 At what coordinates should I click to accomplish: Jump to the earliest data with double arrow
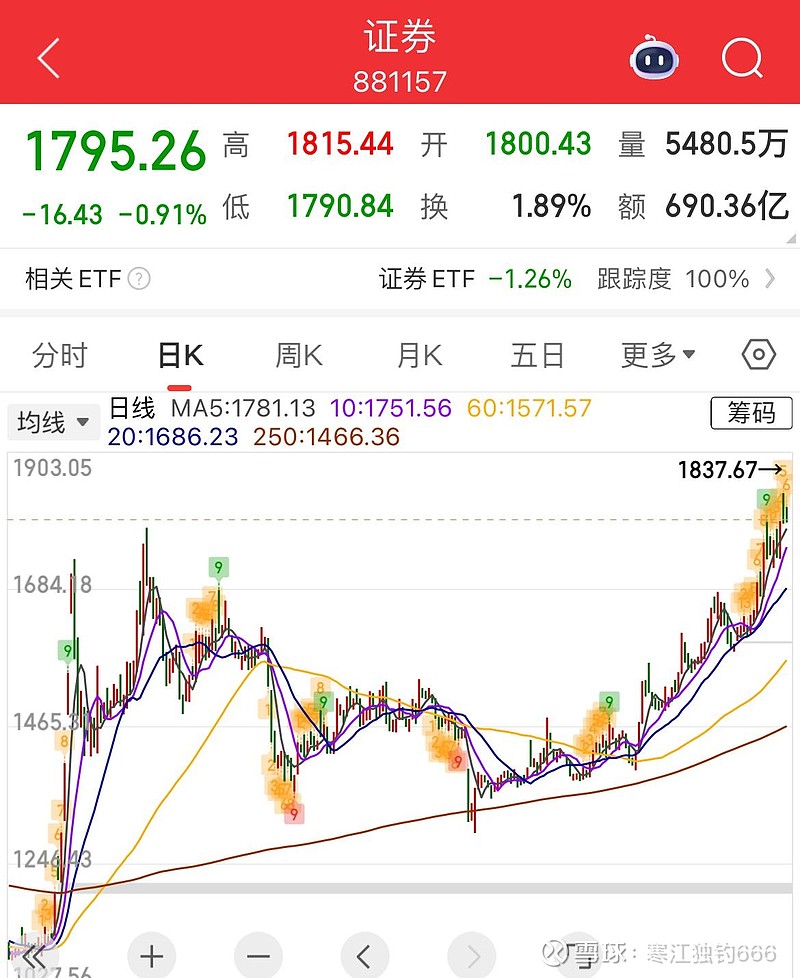point(33,953)
